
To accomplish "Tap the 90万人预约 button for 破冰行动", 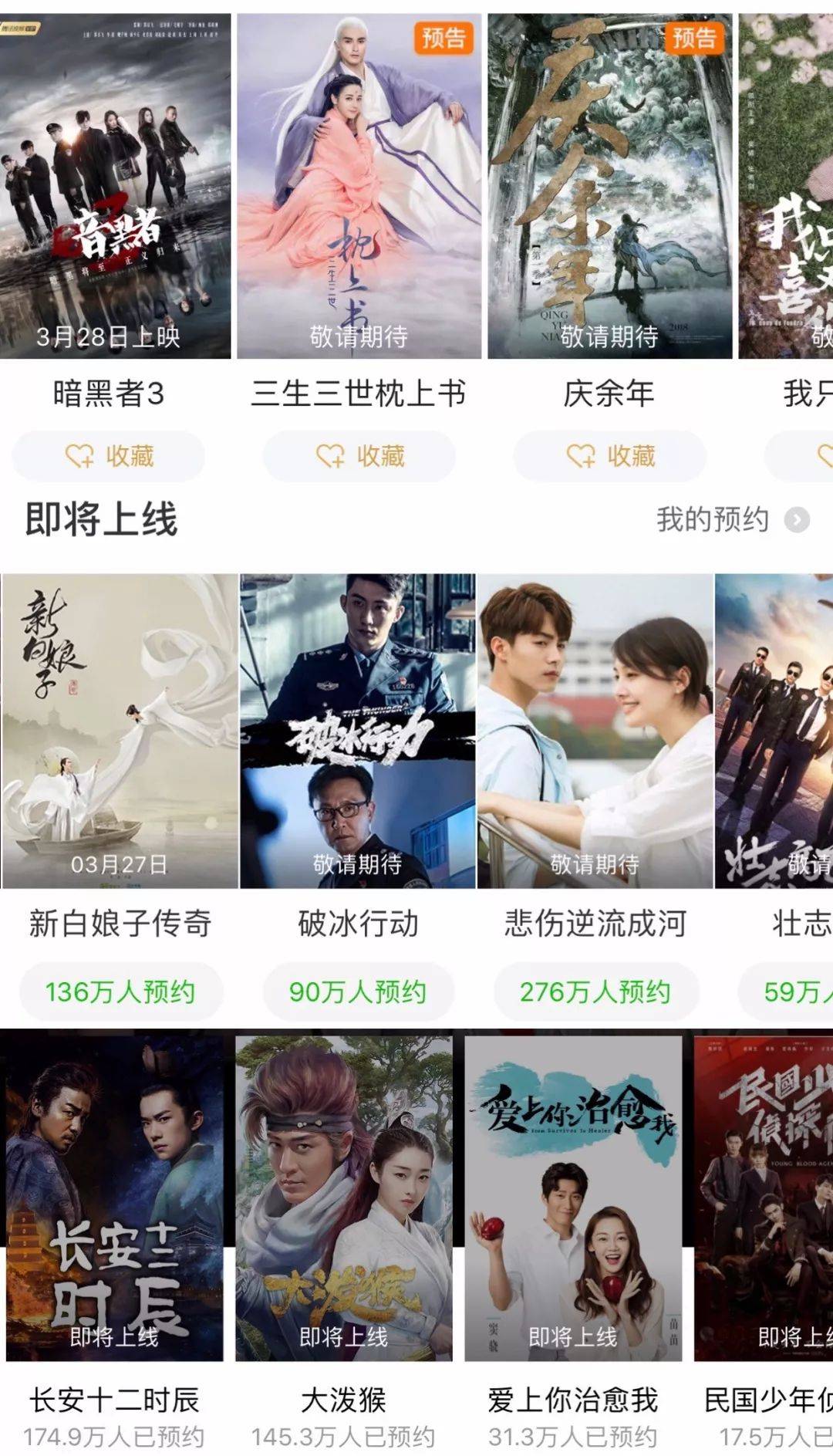I will pyautogui.click(x=358, y=991).
